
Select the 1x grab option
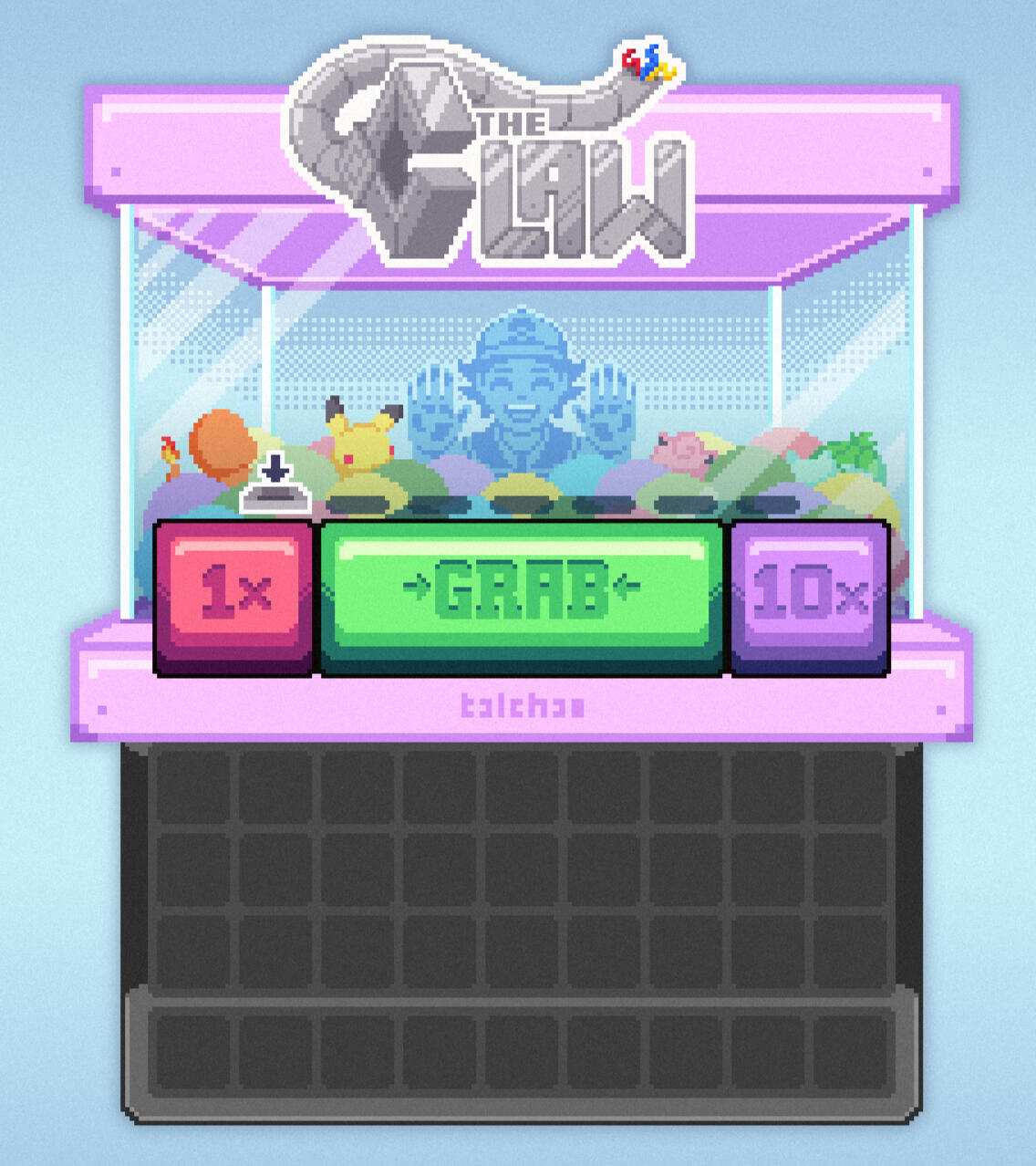[x=234, y=593]
